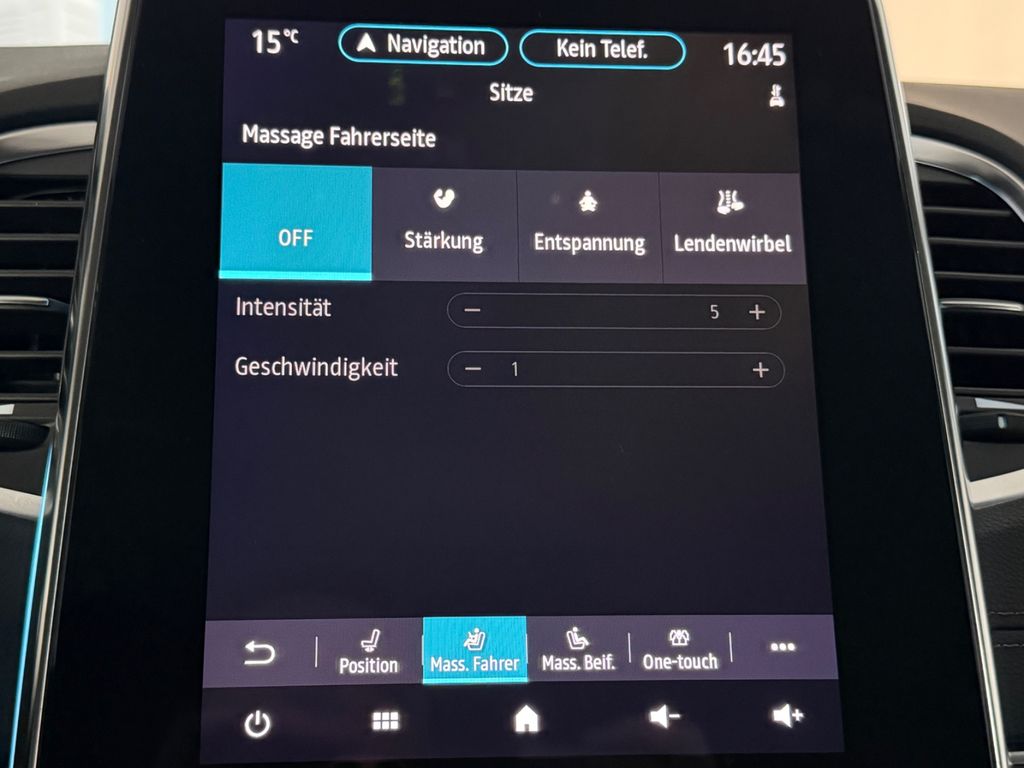Go to the home screen

click(x=526, y=719)
